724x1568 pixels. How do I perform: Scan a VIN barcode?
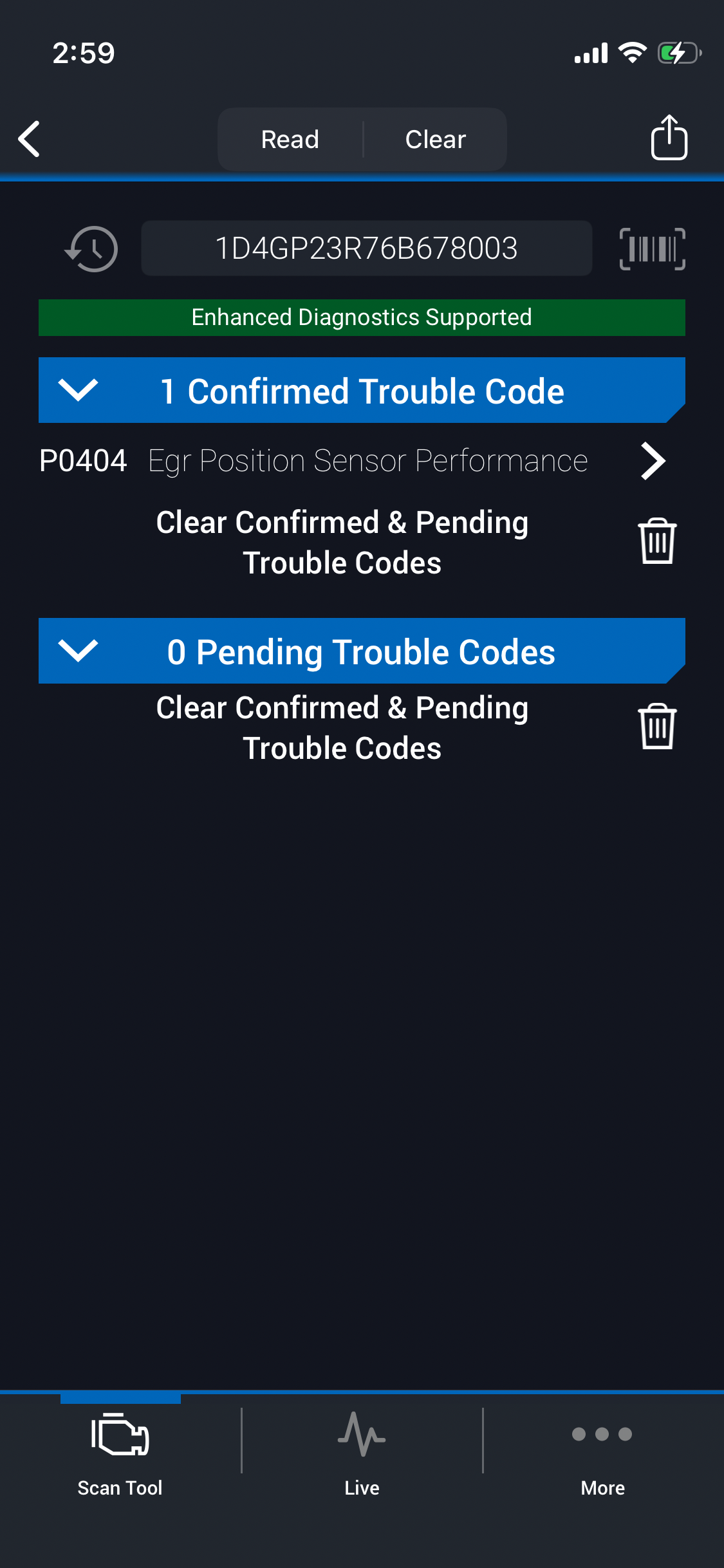652,248
